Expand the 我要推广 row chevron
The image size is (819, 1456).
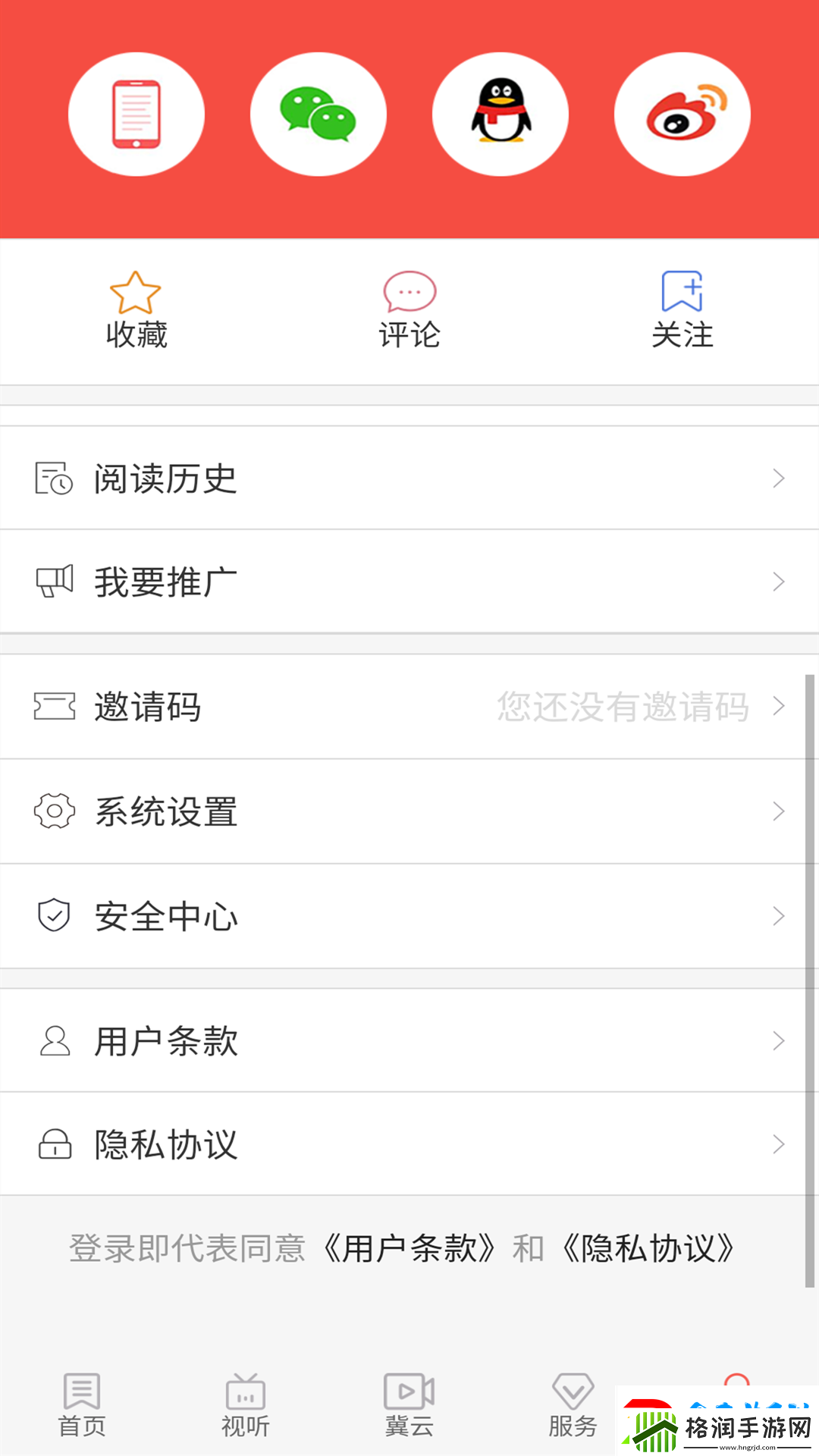pyautogui.click(x=780, y=582)
